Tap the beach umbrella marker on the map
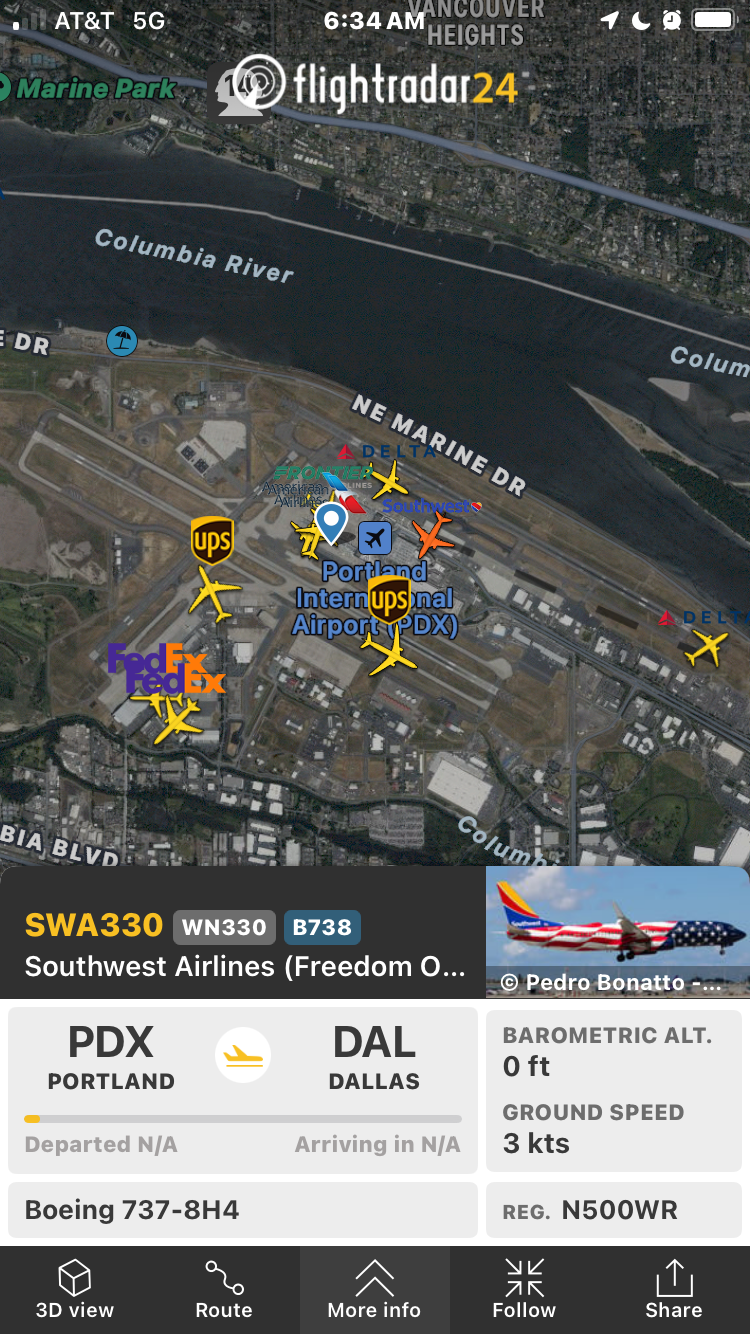Viewport: 750px width, 1334px height. pos(122,341)
